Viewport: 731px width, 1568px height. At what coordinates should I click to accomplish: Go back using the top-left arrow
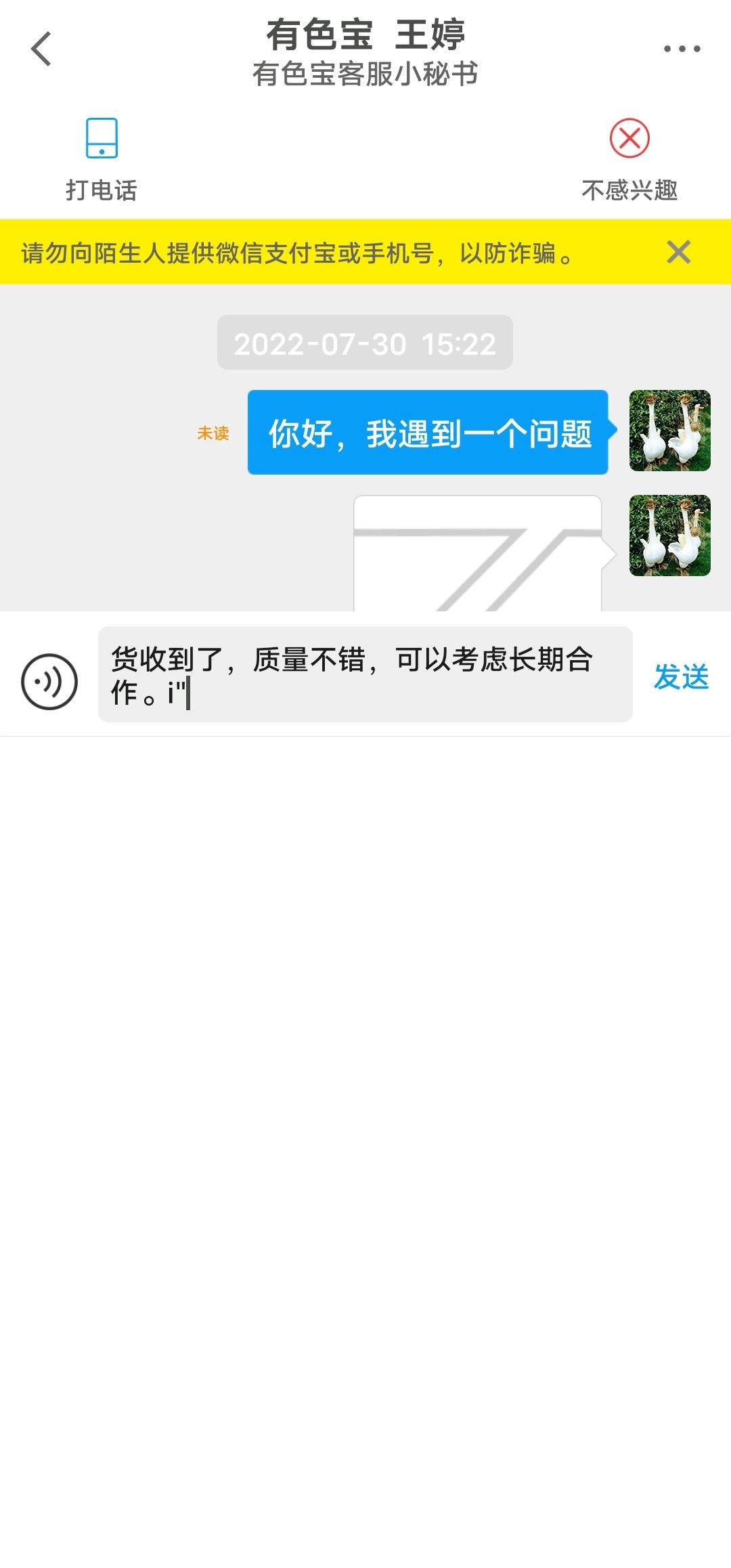pyautogui.click(x=41, y=49)
